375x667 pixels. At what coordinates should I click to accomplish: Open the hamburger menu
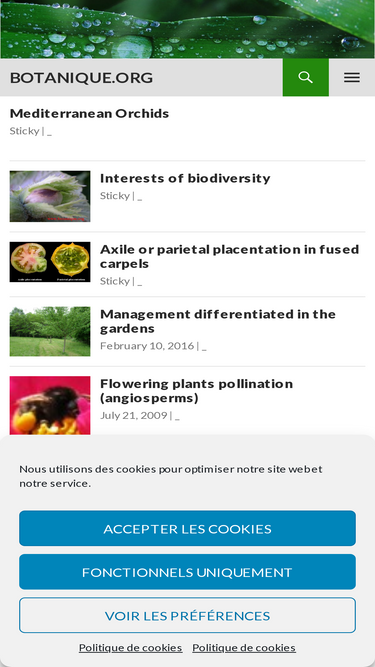pyautogui.click(x=352, y=77)
